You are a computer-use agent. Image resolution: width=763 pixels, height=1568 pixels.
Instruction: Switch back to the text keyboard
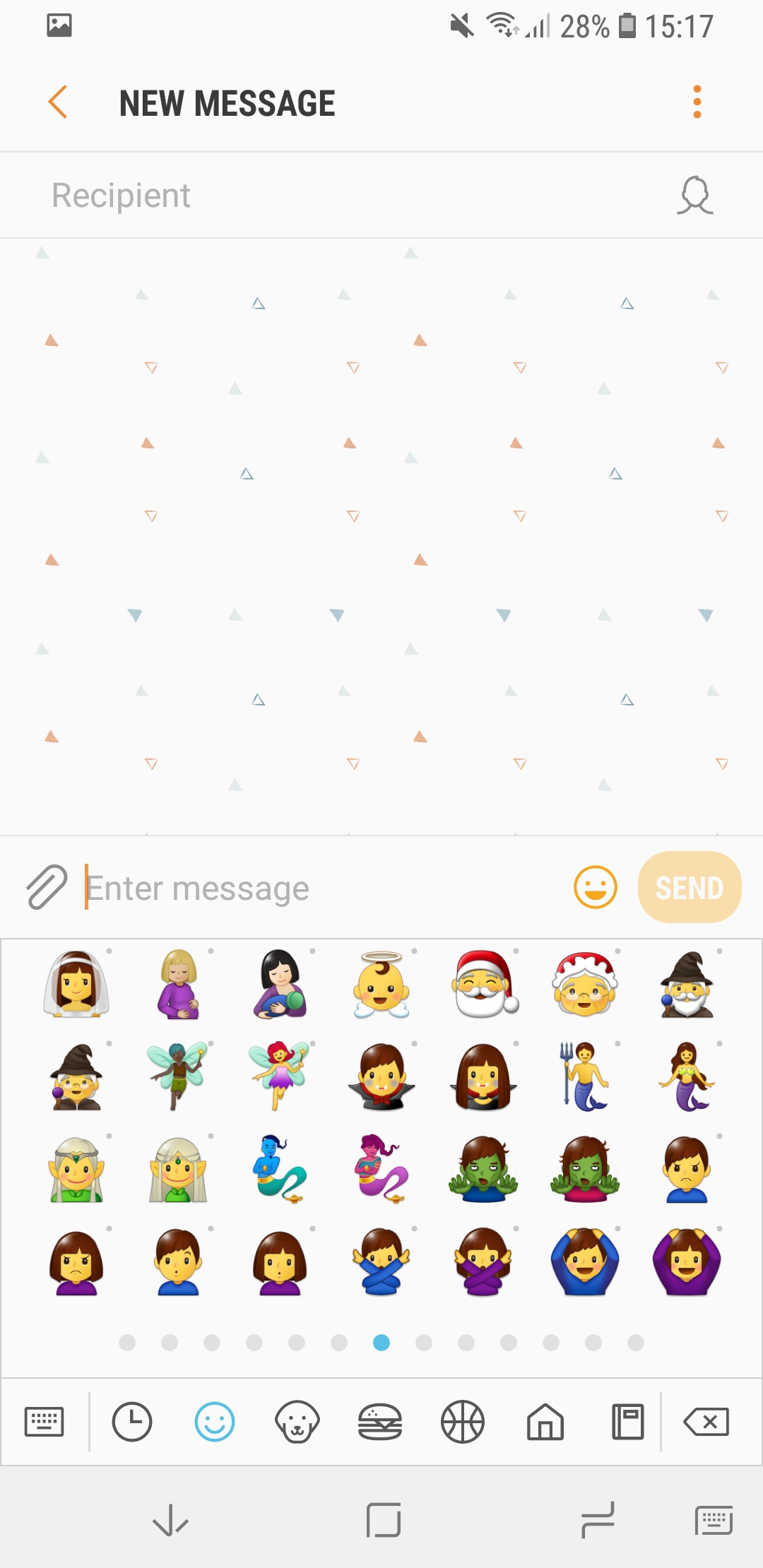pyautogui.click(x=44, y=1421)
